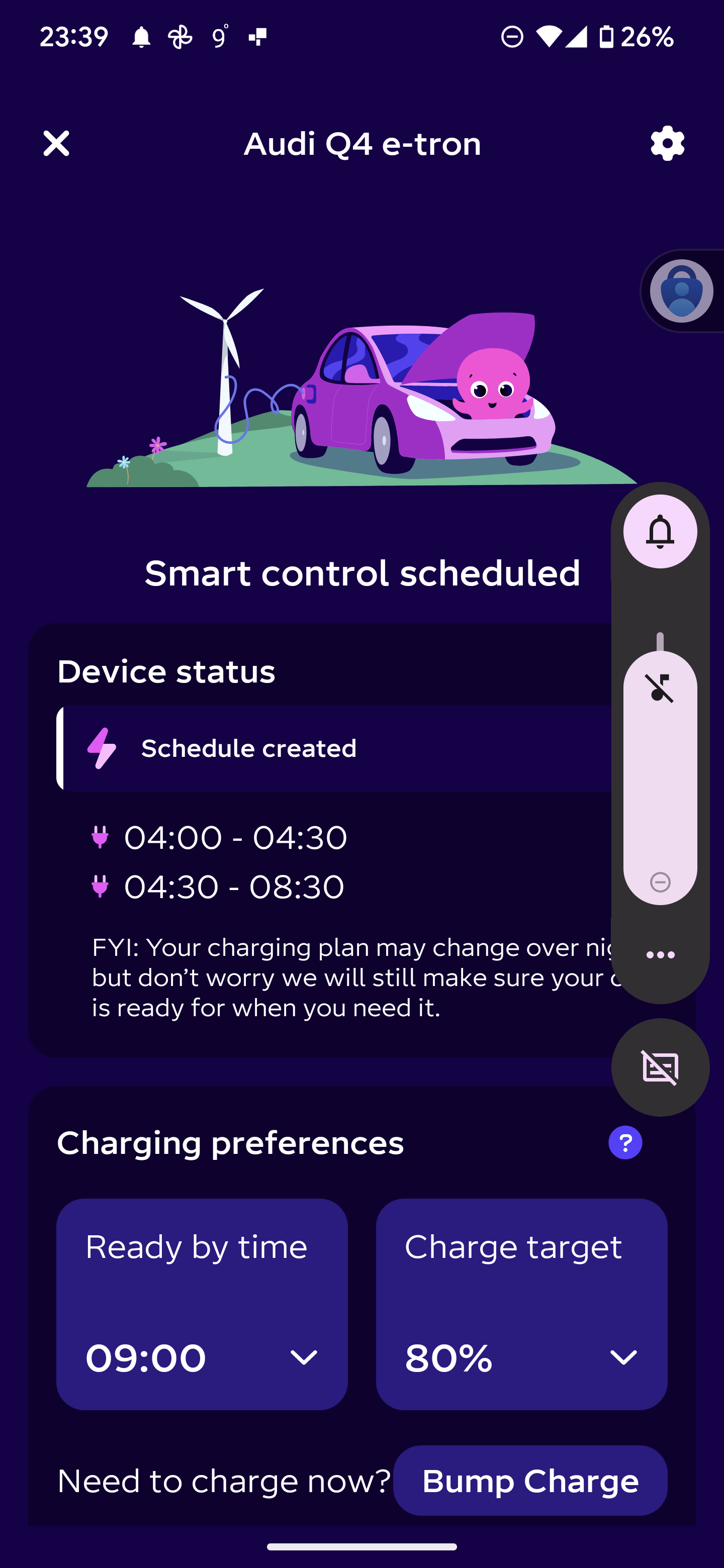Open the settings gear
This screenshot has width=724, height=1568.
(x=667, y=144)
